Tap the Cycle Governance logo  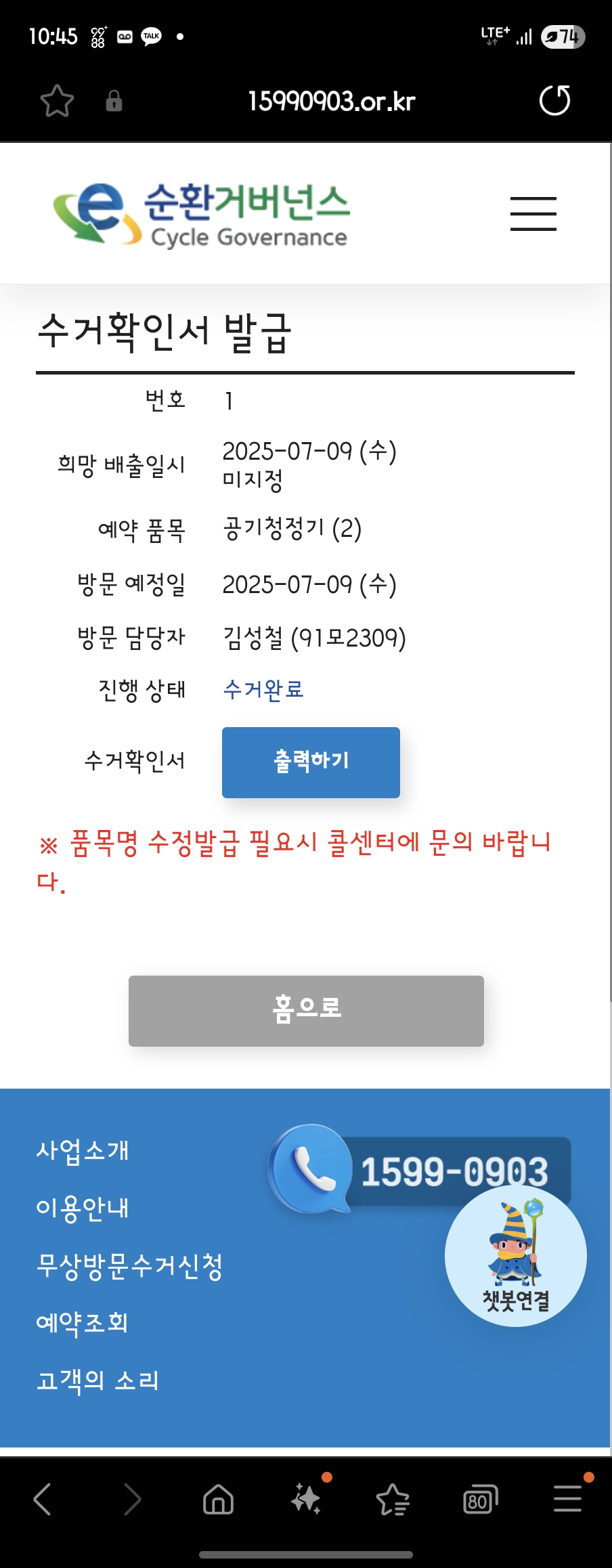pos(201,214)
